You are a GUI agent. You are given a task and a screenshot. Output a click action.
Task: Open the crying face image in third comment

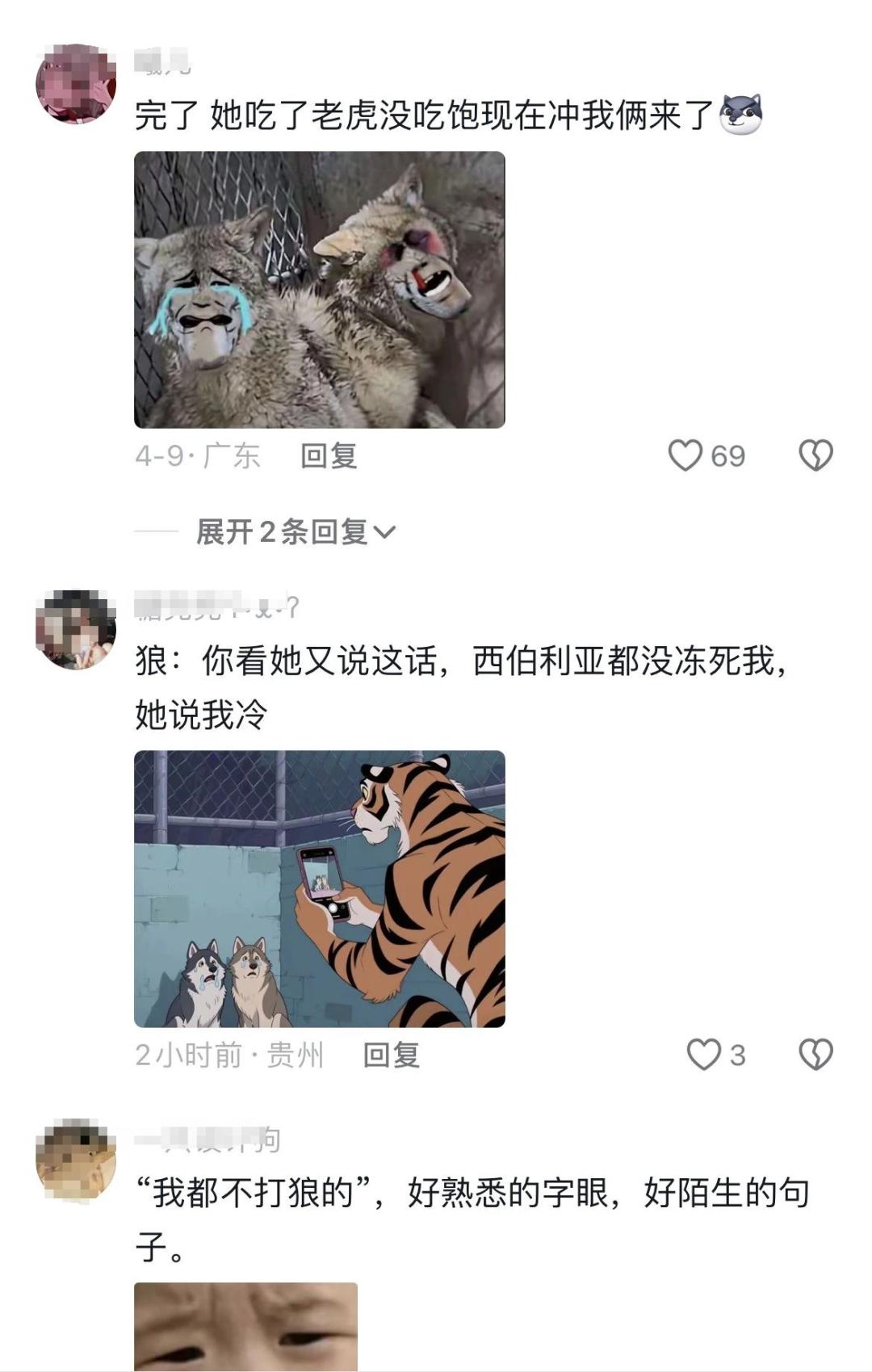pyautogui.click(x=245, y=1326)
